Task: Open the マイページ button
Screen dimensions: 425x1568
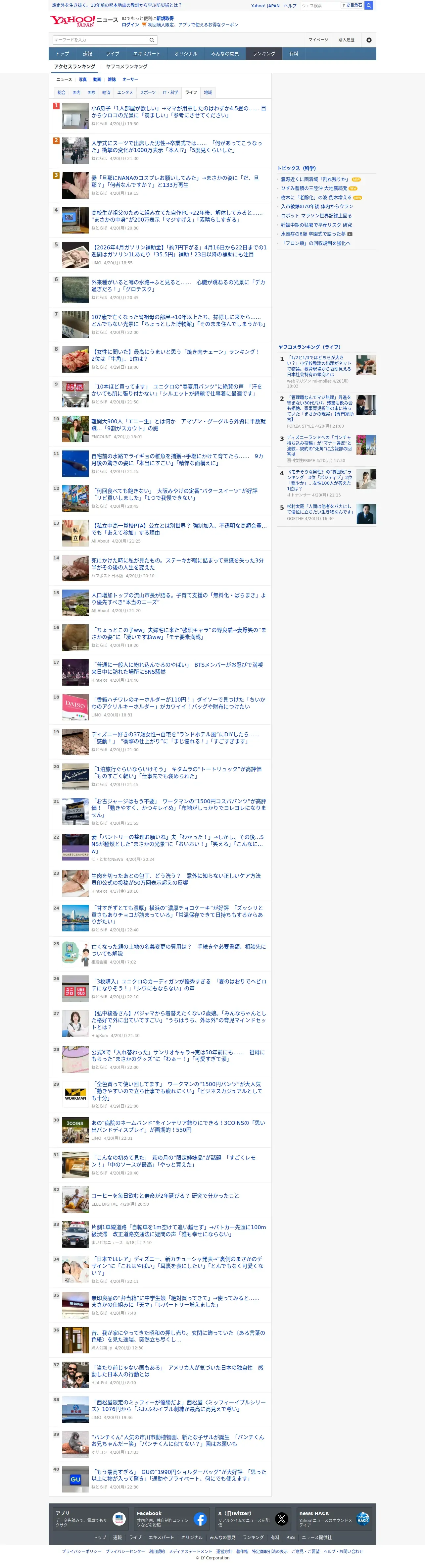Action: tap(318, 39)
